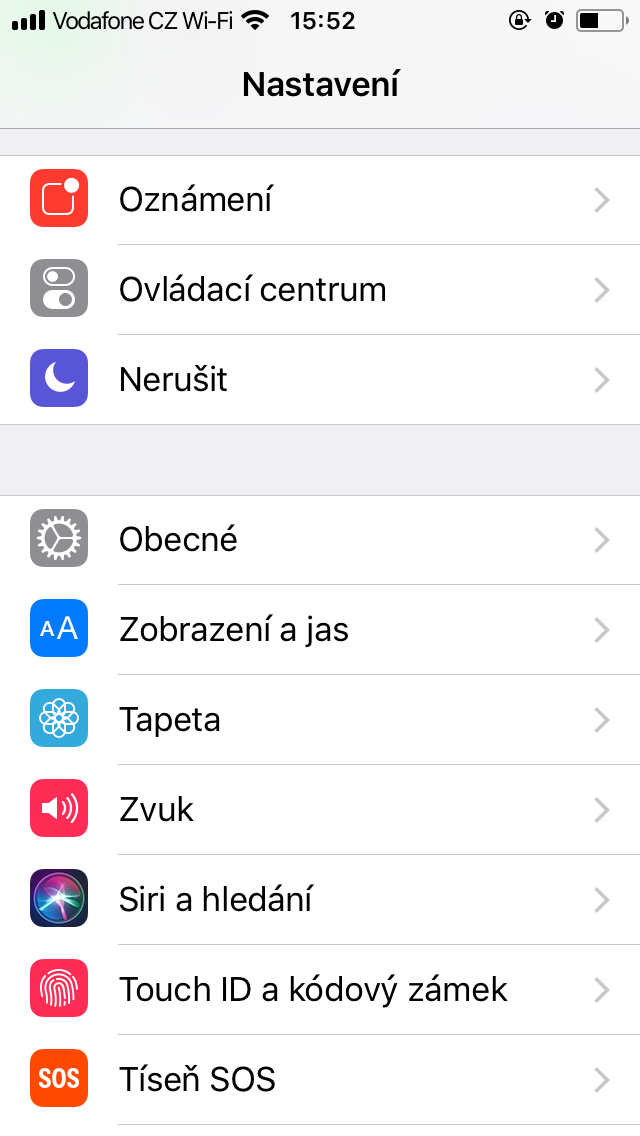
Task: Open the Oznámení settings
Action: tap(320, 200)
